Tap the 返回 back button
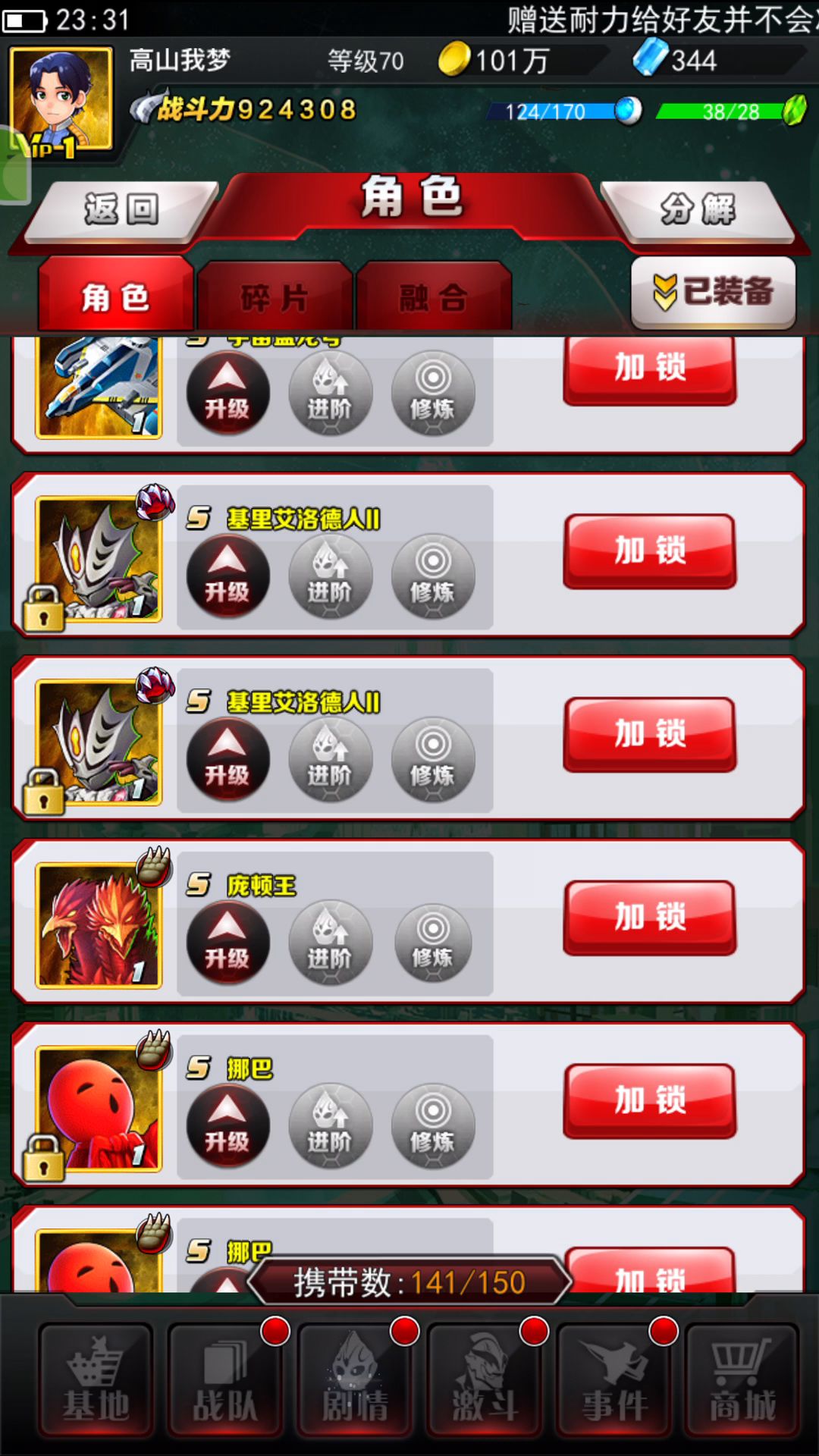This screenshot has width=819, height=1456. pyautogui.click(x=121, y=210)
